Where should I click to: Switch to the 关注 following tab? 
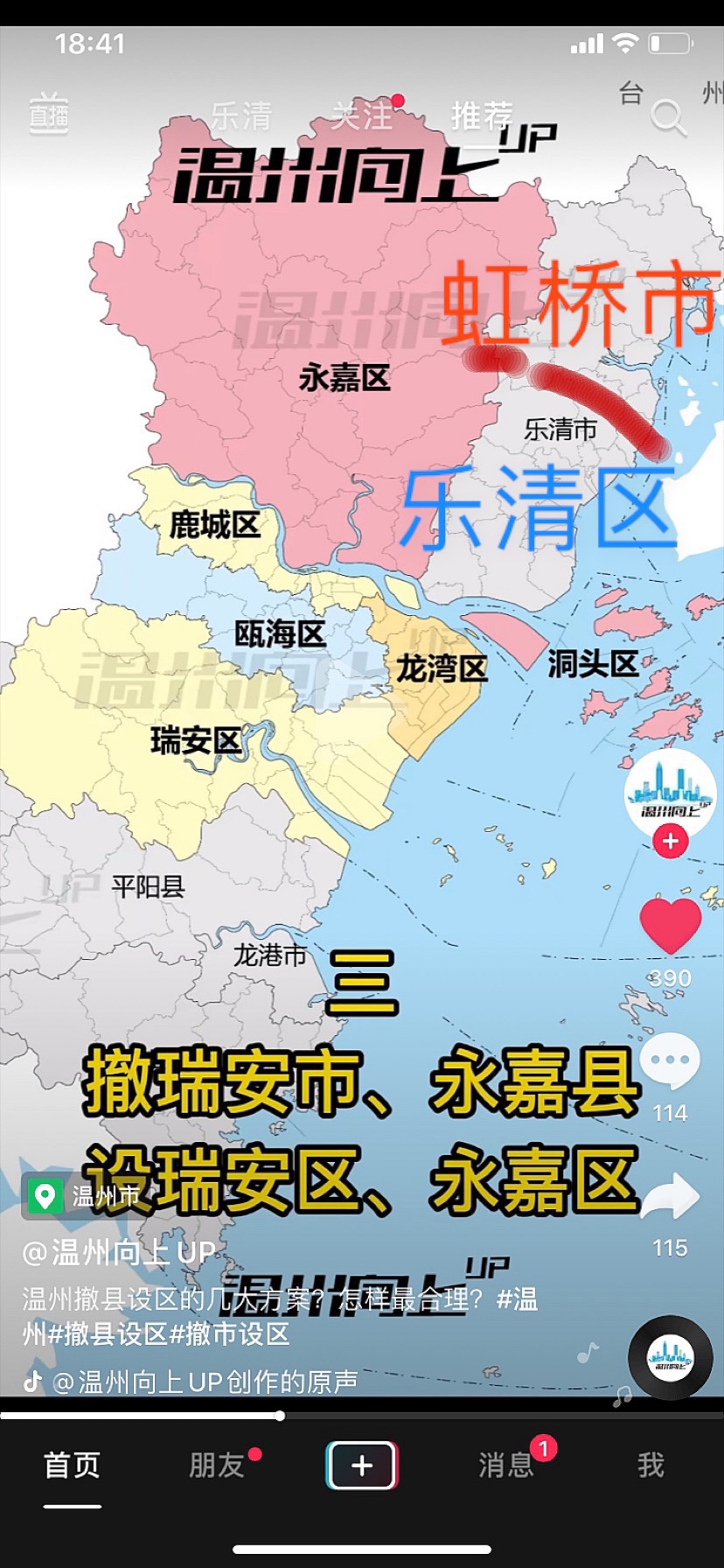point(361,116)
